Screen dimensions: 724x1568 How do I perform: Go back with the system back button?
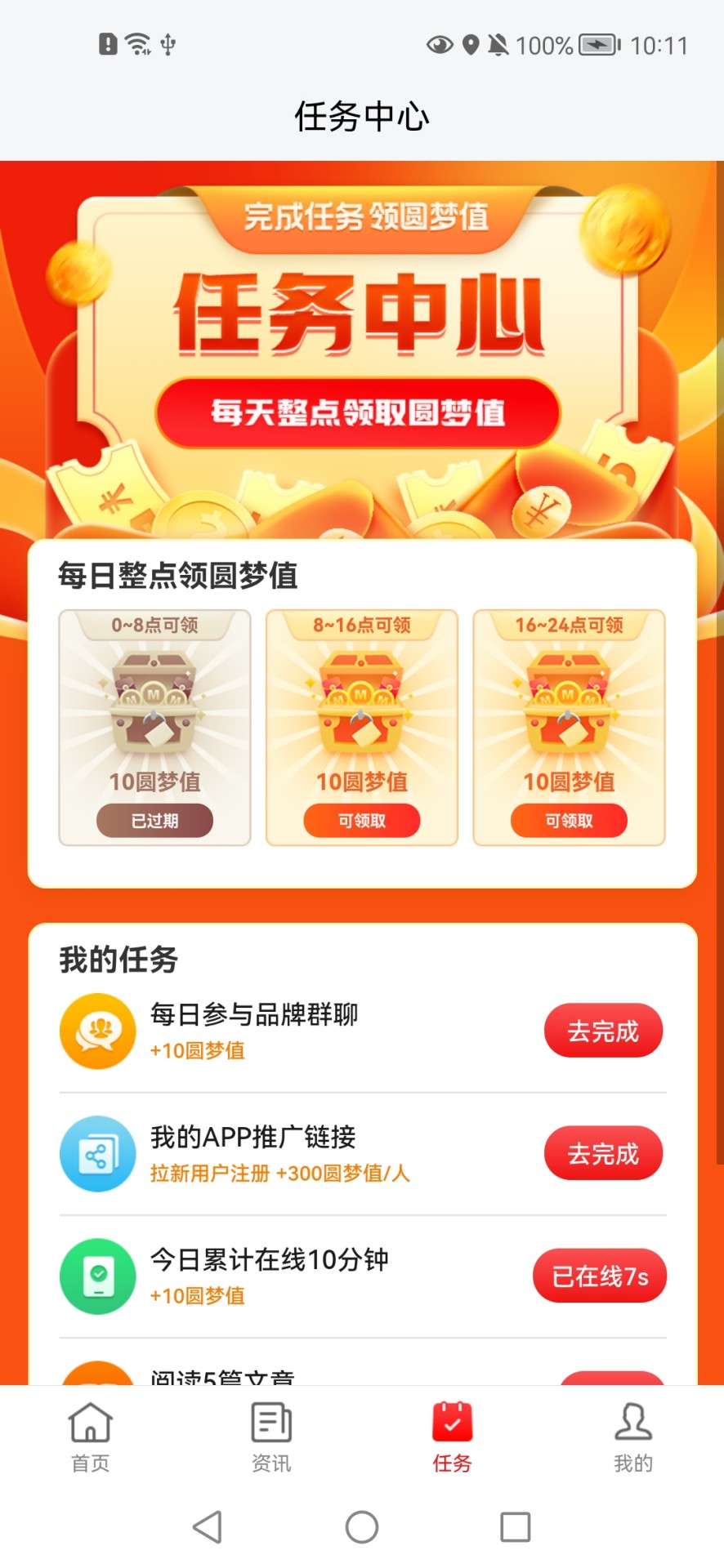point(208,1526)
